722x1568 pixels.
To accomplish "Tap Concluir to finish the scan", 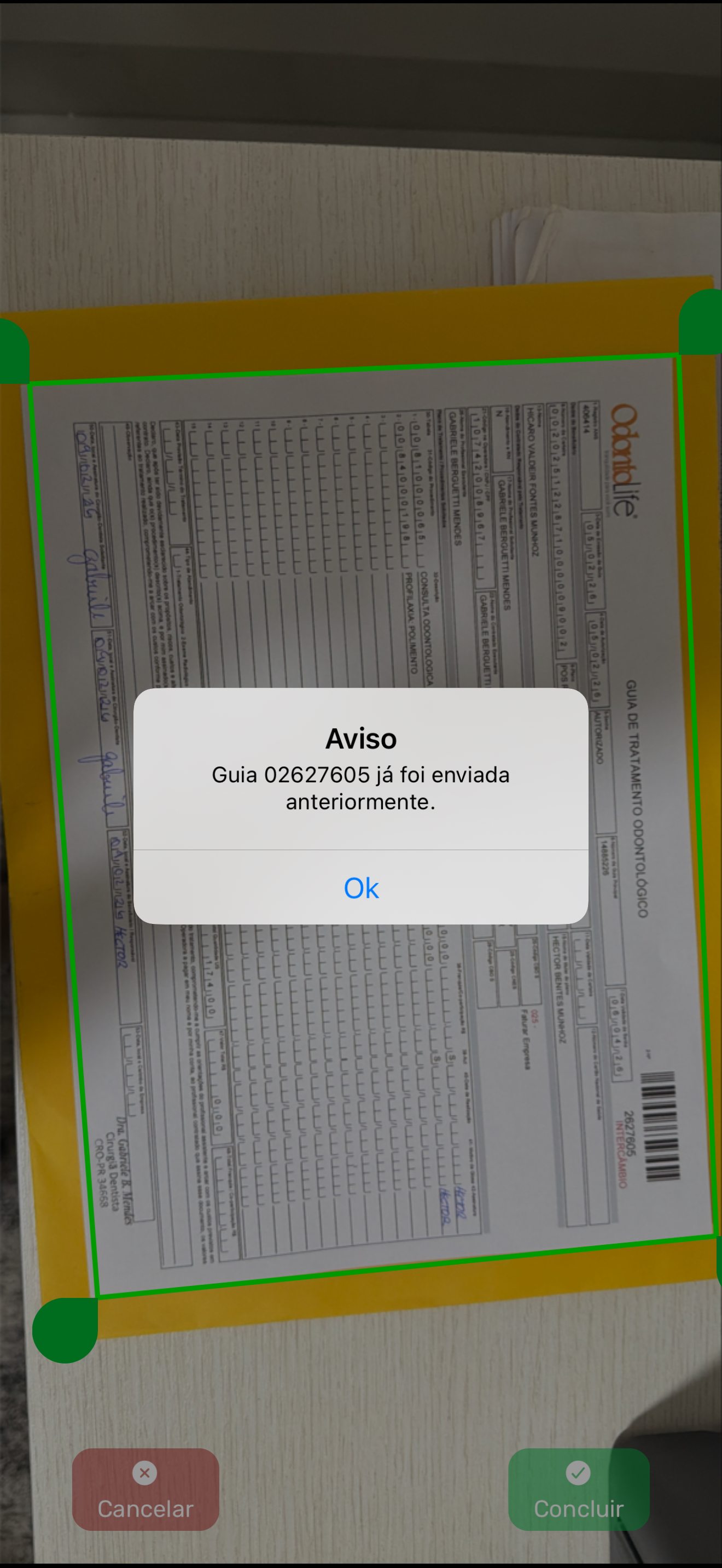I will click(578, 1489).
